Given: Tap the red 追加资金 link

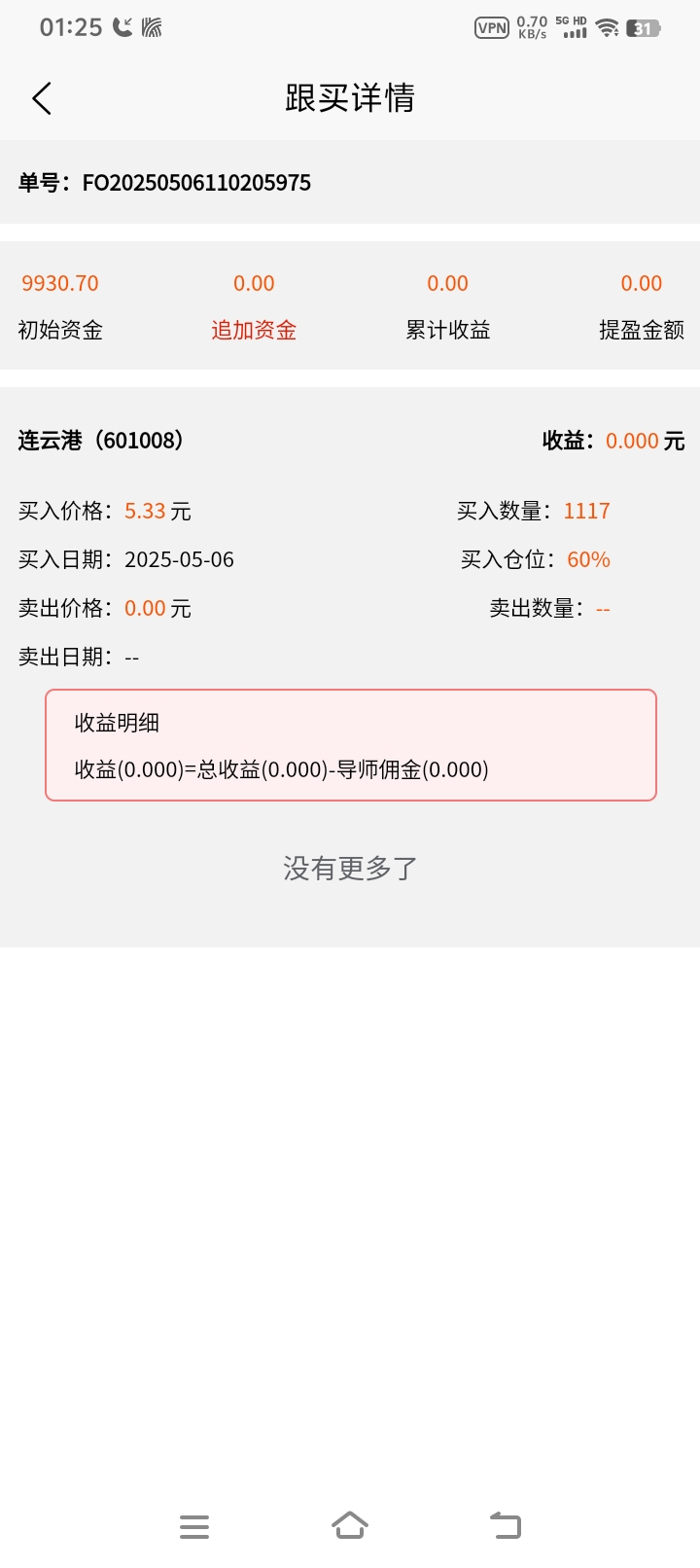Looking at the screenshot, I should tap(254, 331).
